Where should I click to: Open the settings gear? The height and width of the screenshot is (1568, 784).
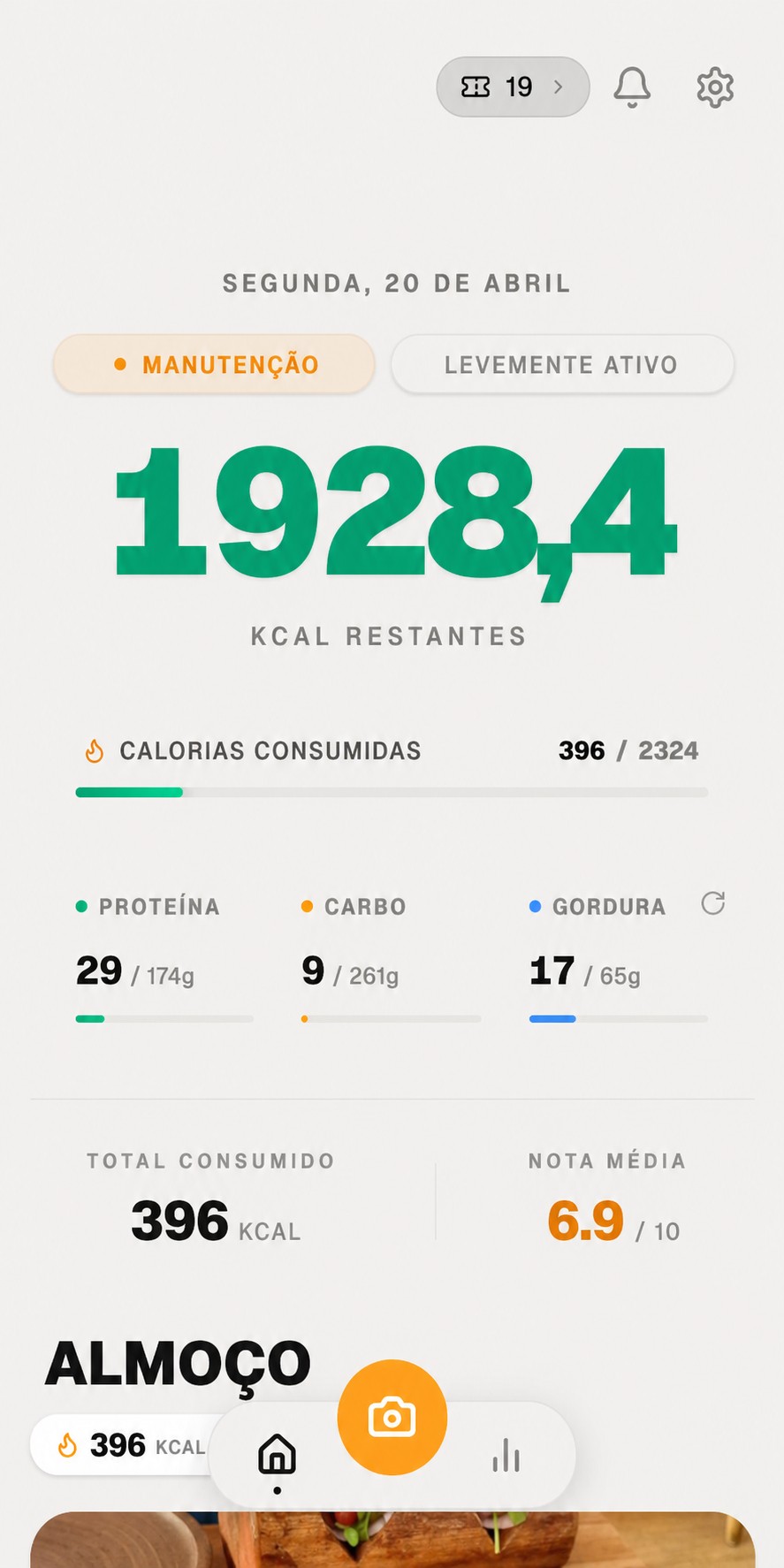pos(715,88)
